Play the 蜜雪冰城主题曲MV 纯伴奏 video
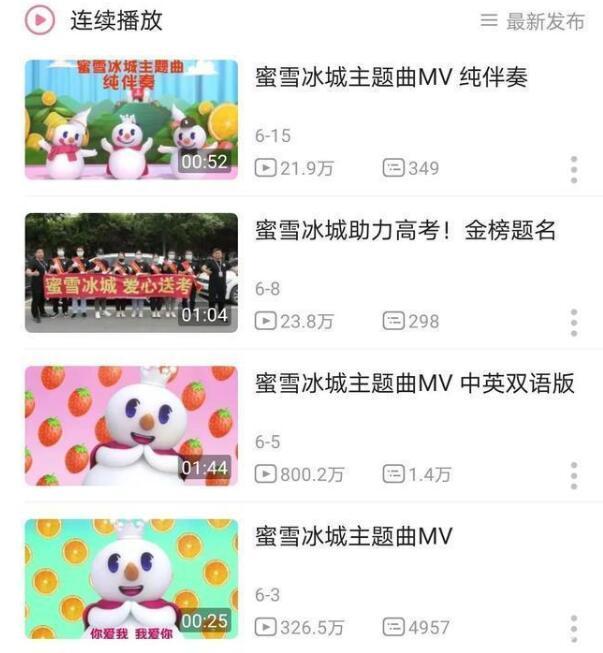Viewport: 603px width, 653px height. tap(131, 120)
